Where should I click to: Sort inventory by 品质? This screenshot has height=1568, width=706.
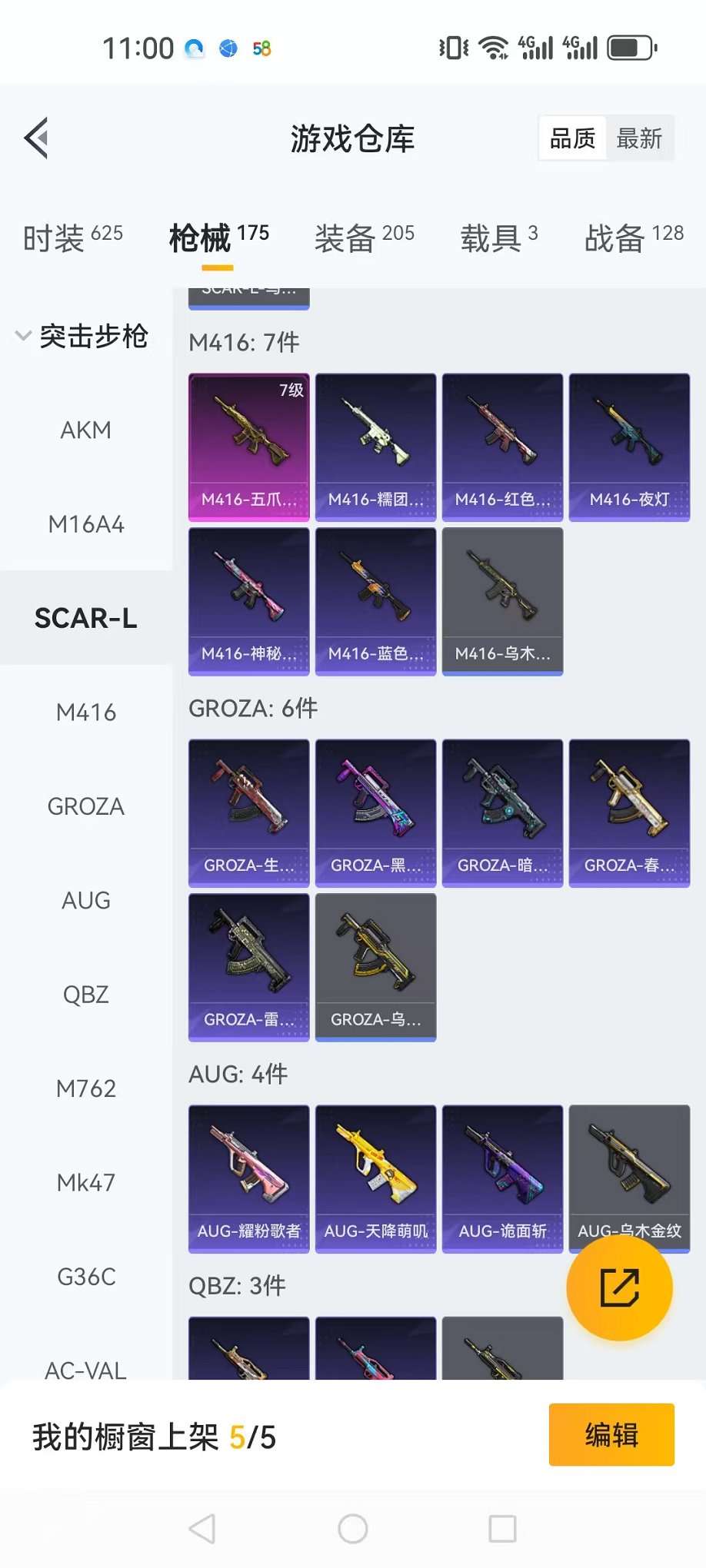pyautogui.click(x=572, y=138)
